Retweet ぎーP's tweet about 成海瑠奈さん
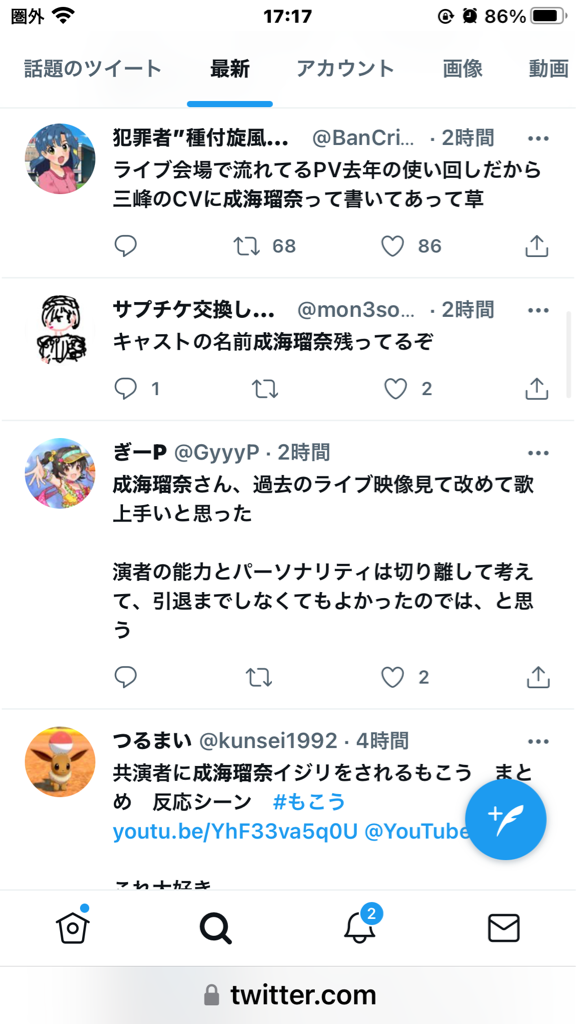The height and width of the screenshot is (1024, 576). [259, 678]
